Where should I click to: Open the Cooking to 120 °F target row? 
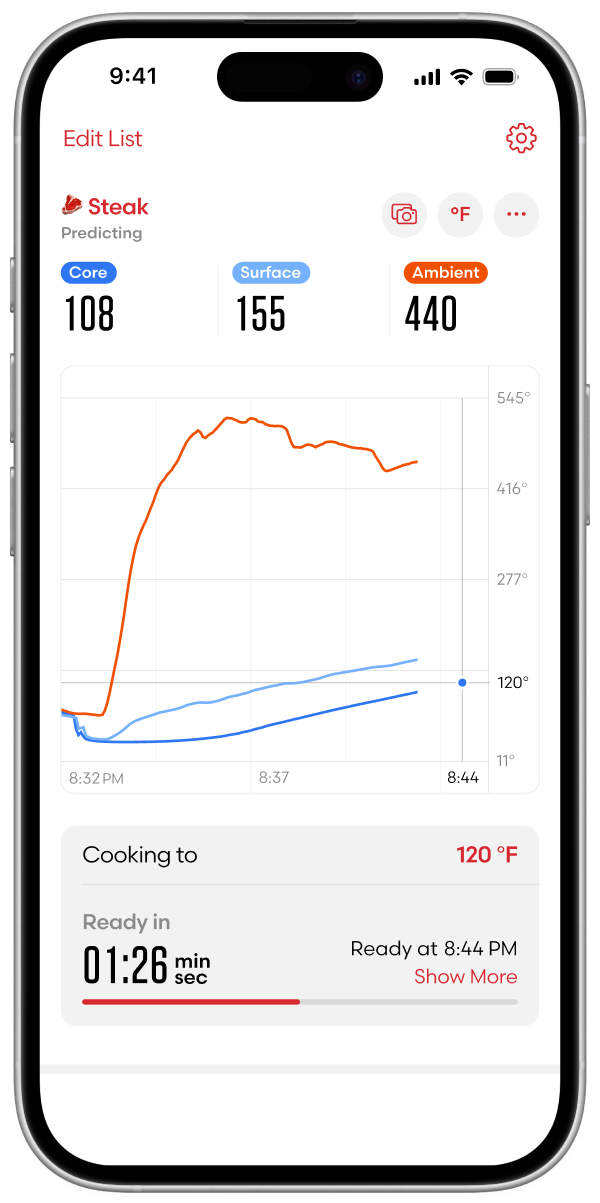[x=300, y=855]
